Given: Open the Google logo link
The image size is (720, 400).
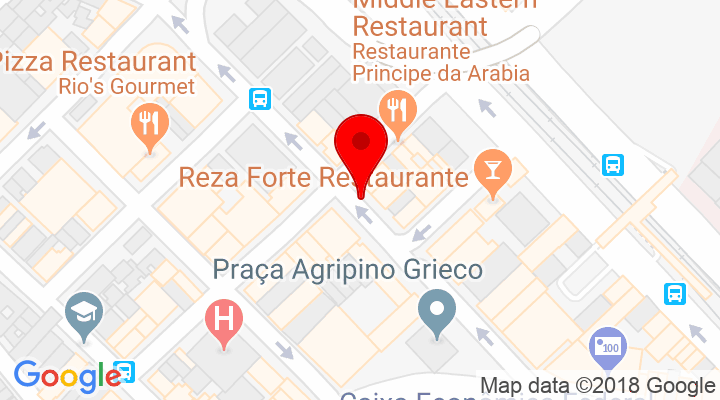Looking at the screenshot, I should pos(66,376).
